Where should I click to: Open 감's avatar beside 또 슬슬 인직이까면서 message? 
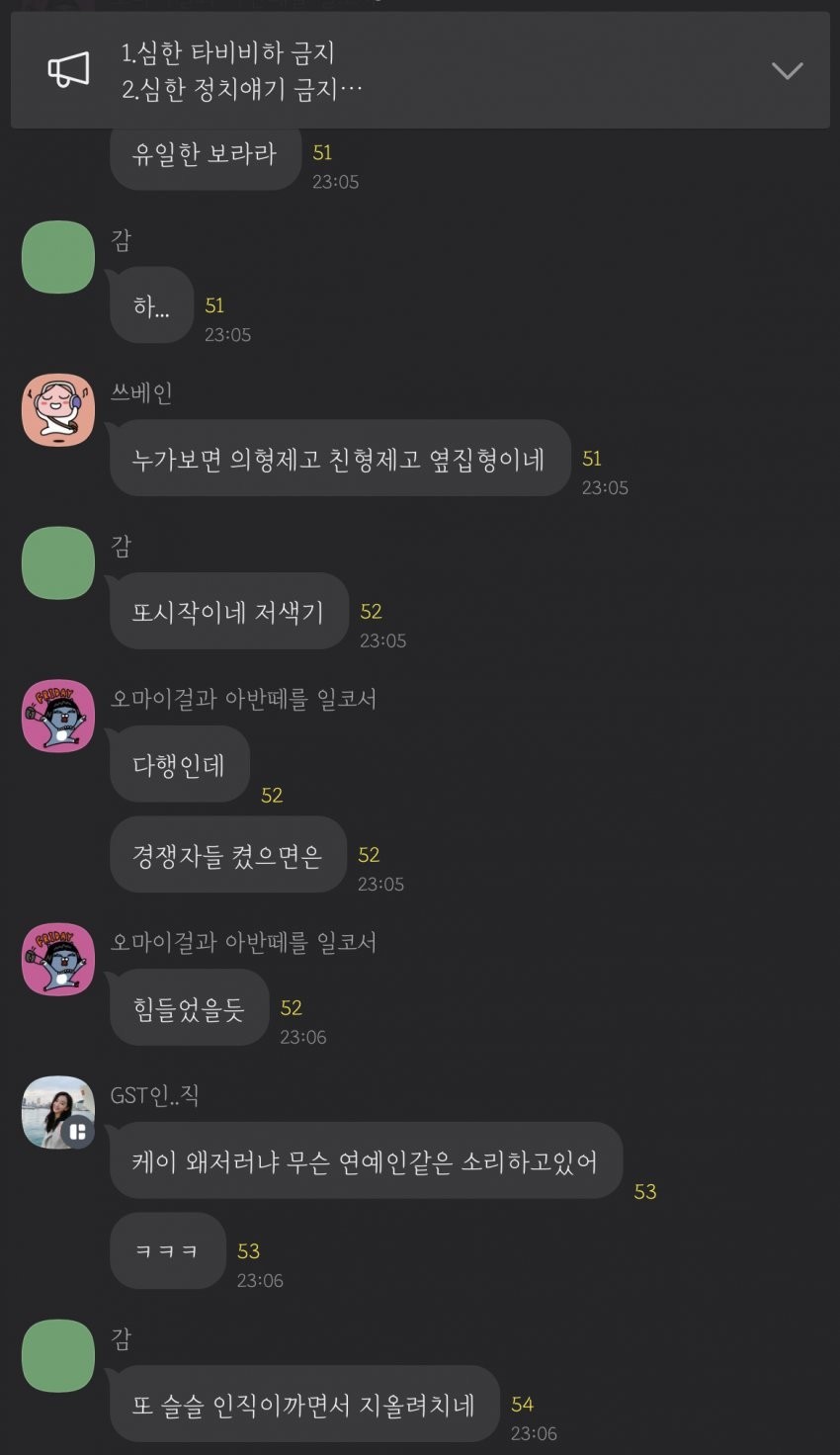pos(58,1356)
